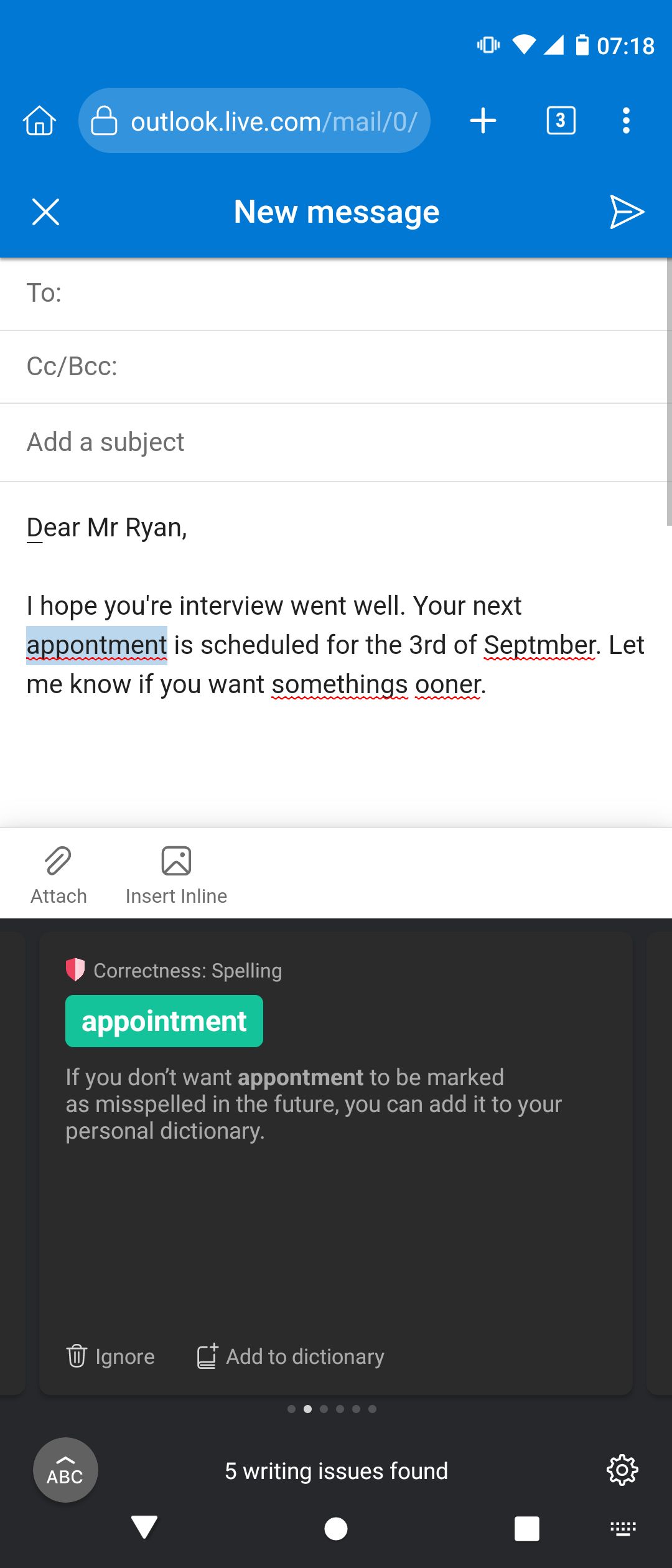Open the tab switcher showing 3 tabs
This screenshot has width=672, height=1568.
(x=559, y=120)
